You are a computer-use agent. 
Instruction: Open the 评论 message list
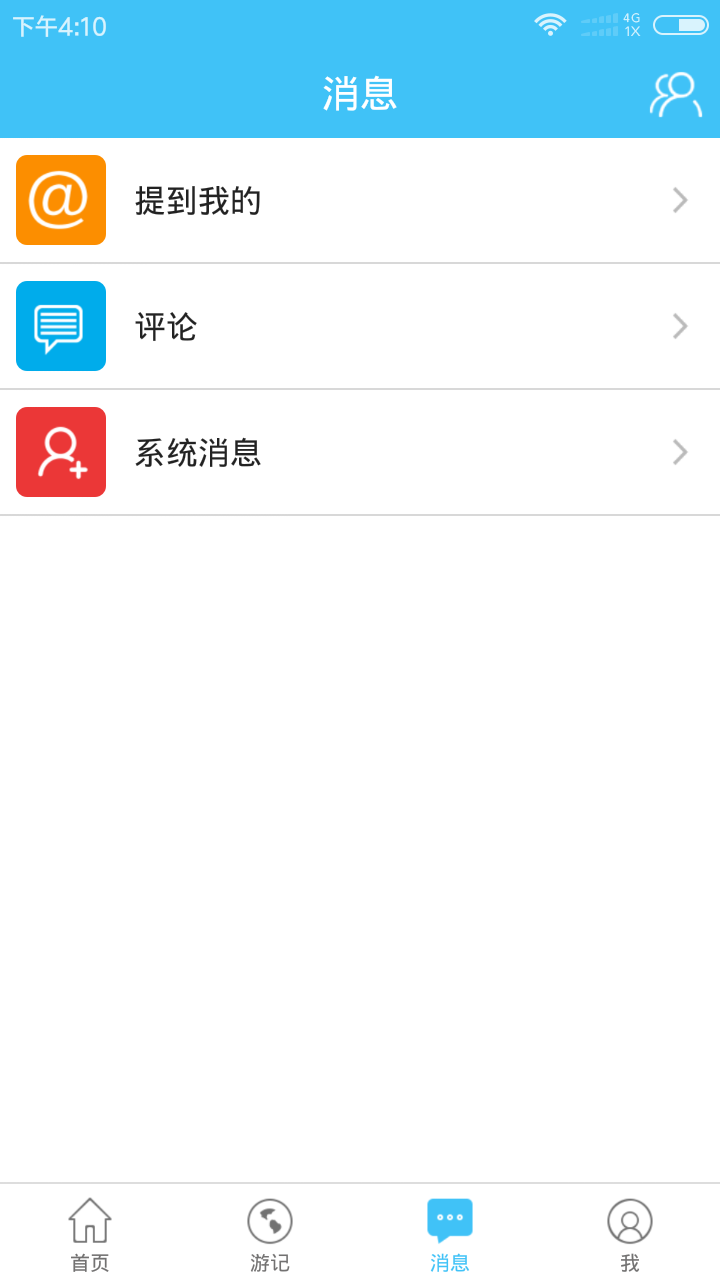(360, 326)
